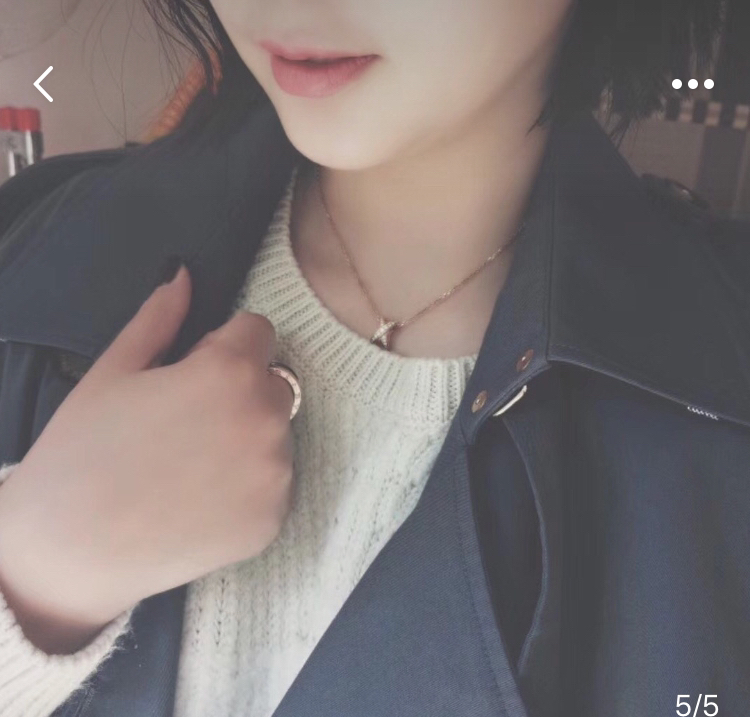This screenshot has height=717, width=750.
Task: Open the three-dot overflow menu
Action: click(x=692, y=84)
